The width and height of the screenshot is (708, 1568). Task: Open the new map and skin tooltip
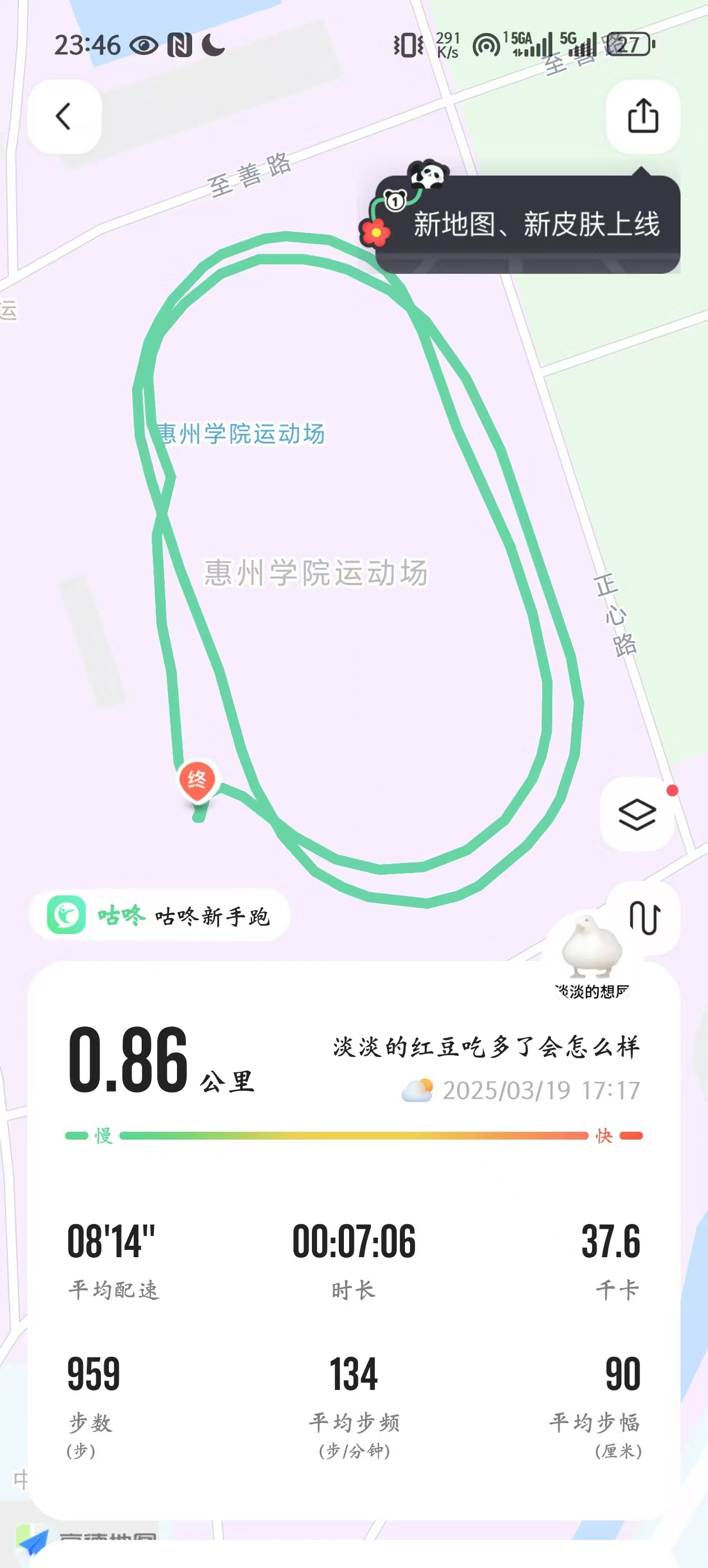tap(527, 224)
